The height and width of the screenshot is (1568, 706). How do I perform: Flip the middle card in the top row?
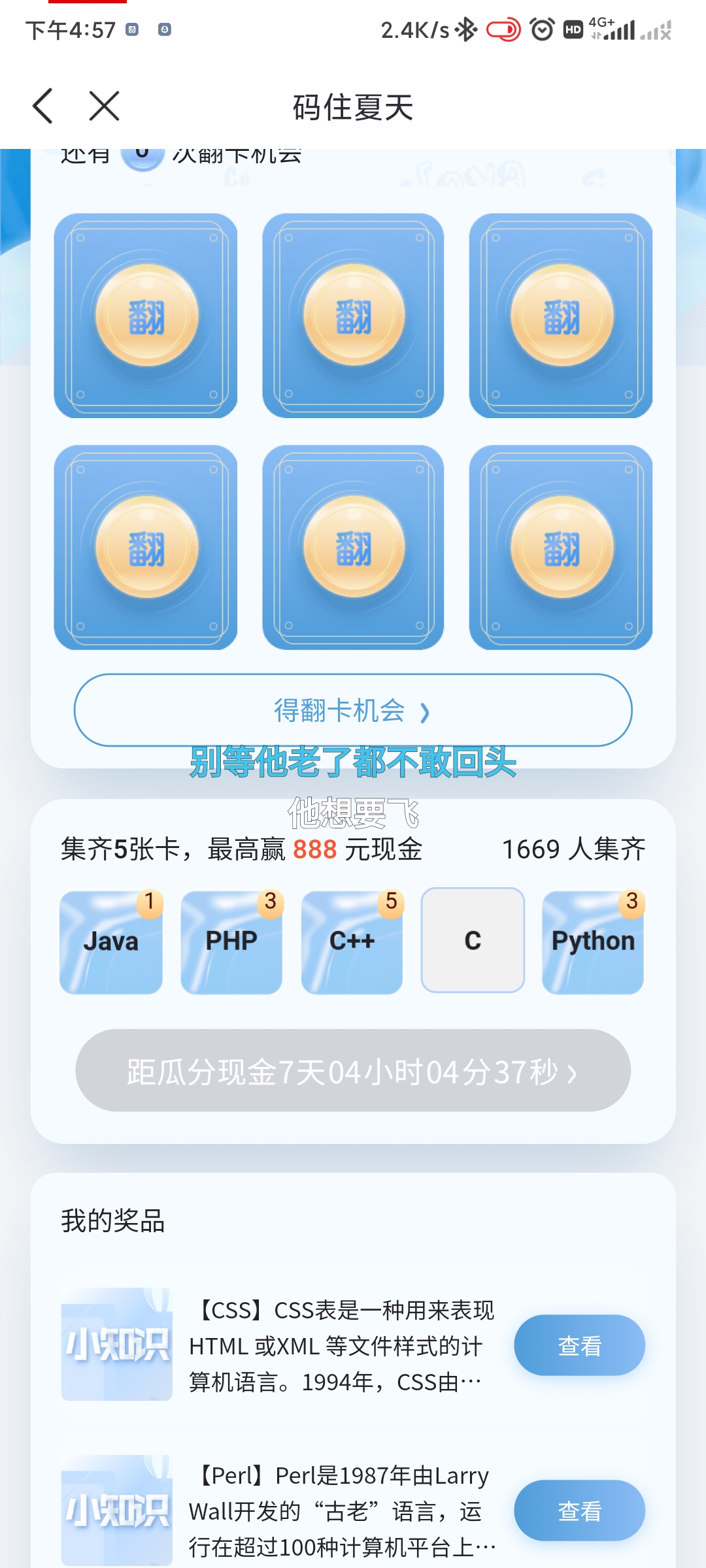[x=353, y=316]
